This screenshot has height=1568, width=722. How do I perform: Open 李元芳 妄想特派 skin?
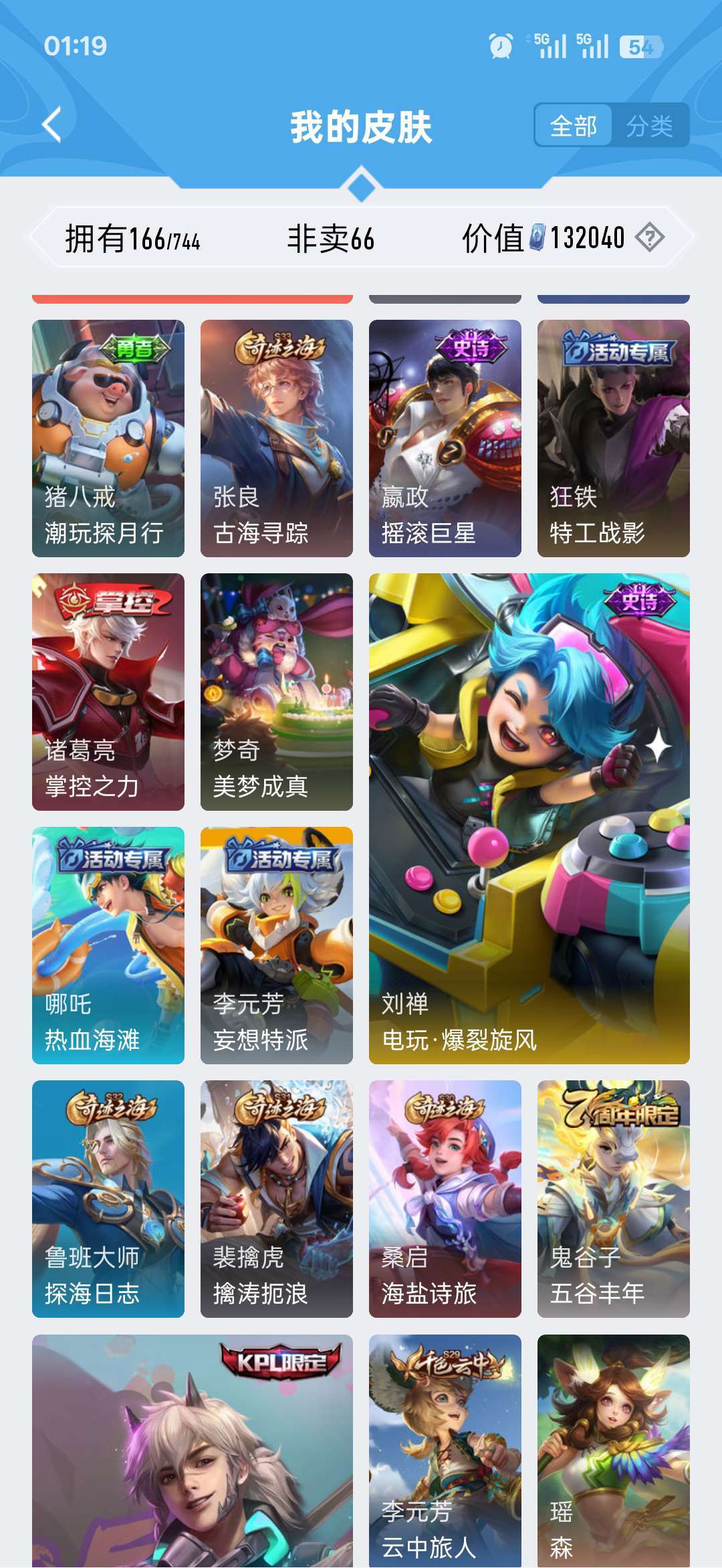click(277, 945)
